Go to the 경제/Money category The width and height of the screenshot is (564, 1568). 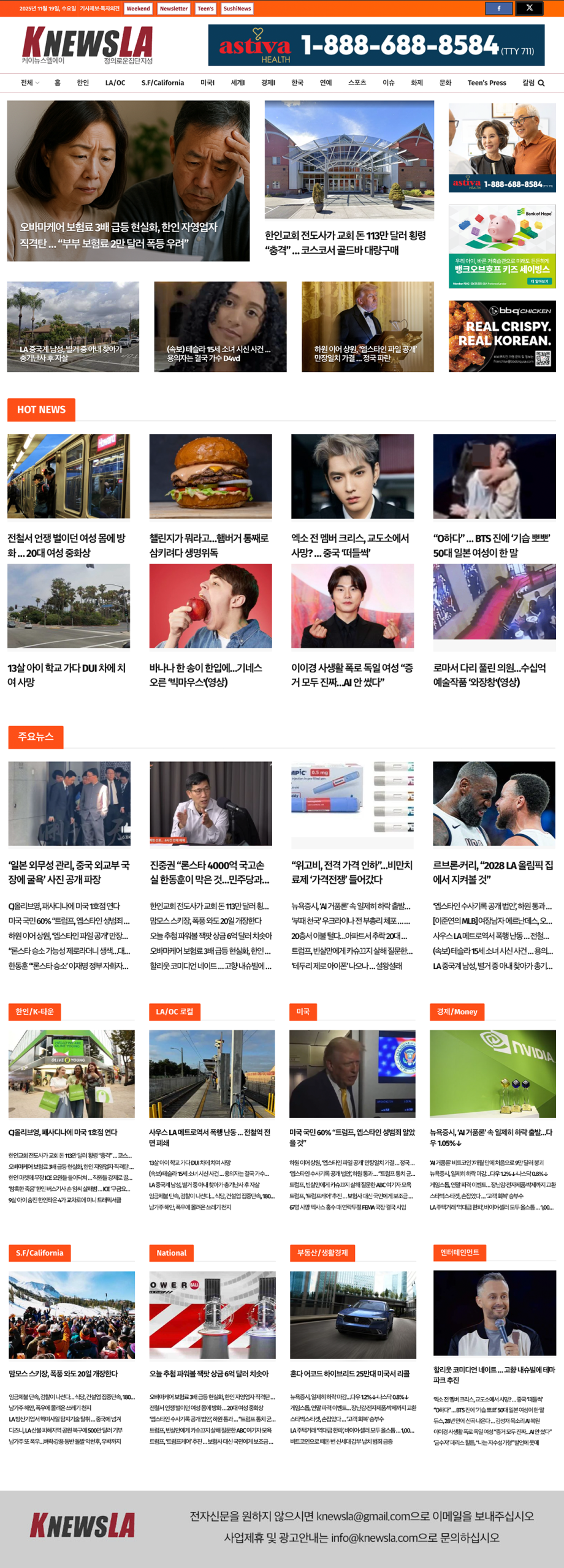coord(457,1012)
